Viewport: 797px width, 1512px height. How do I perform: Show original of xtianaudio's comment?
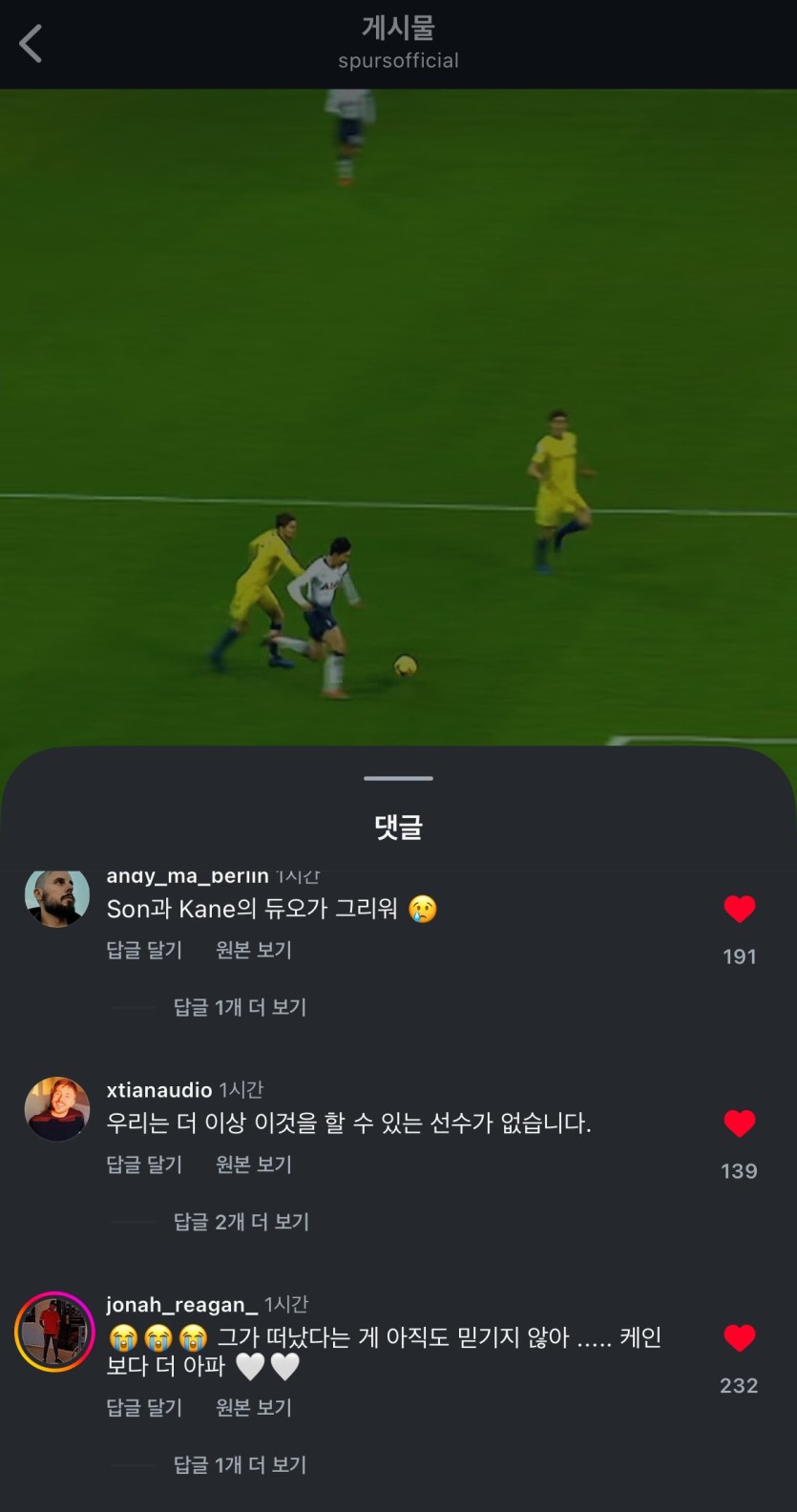(254, 1165)
